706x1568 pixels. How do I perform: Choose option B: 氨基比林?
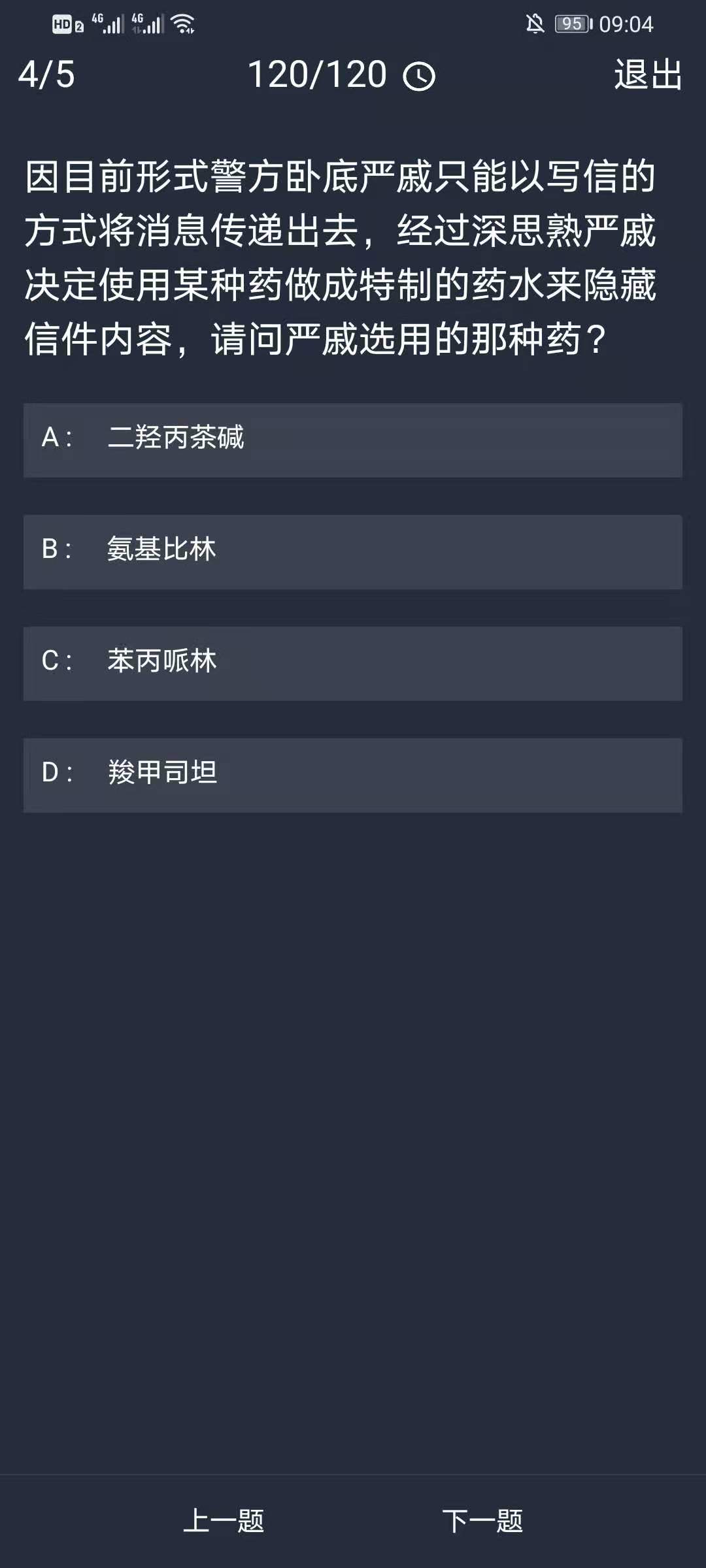tap(353, 551)
